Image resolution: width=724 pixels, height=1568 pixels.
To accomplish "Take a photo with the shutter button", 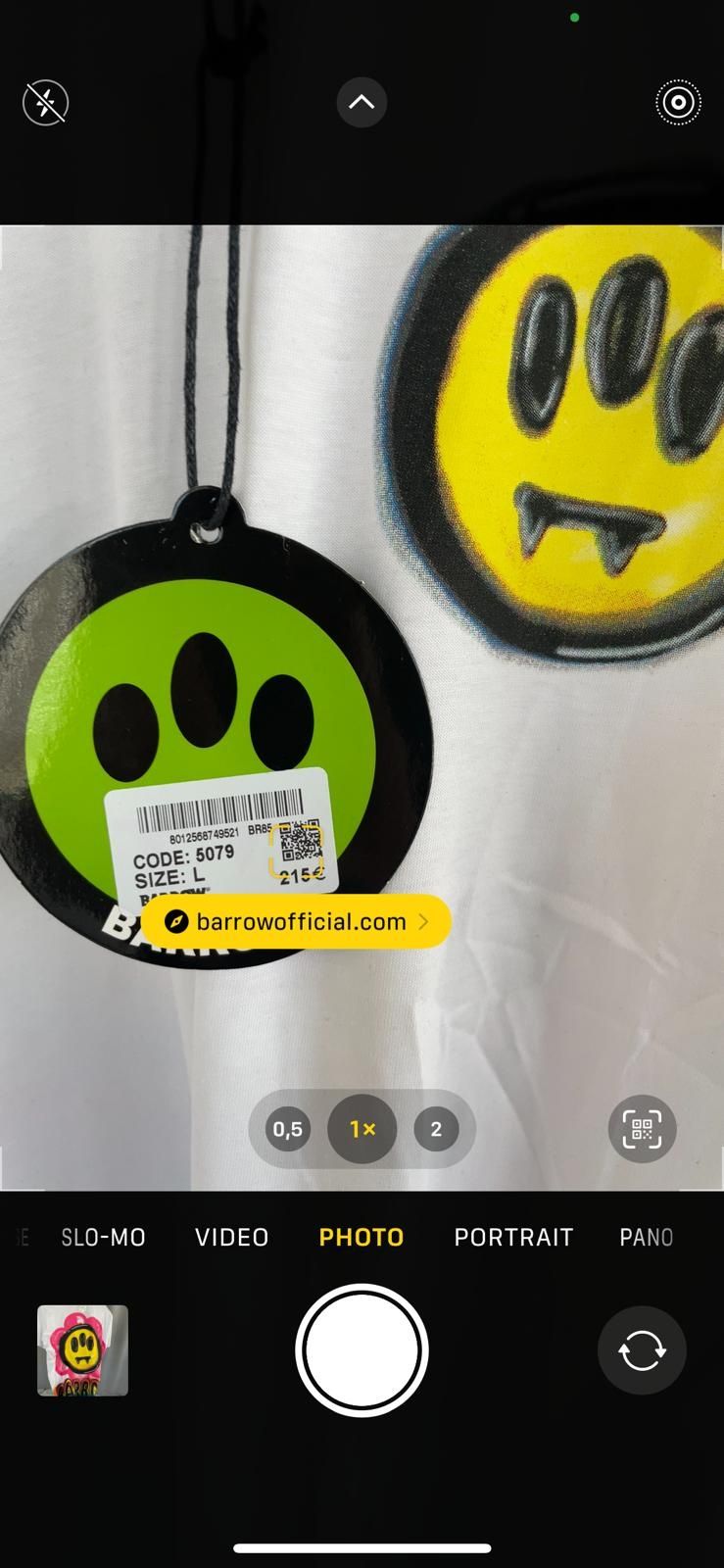I will tap(362, 1349).
